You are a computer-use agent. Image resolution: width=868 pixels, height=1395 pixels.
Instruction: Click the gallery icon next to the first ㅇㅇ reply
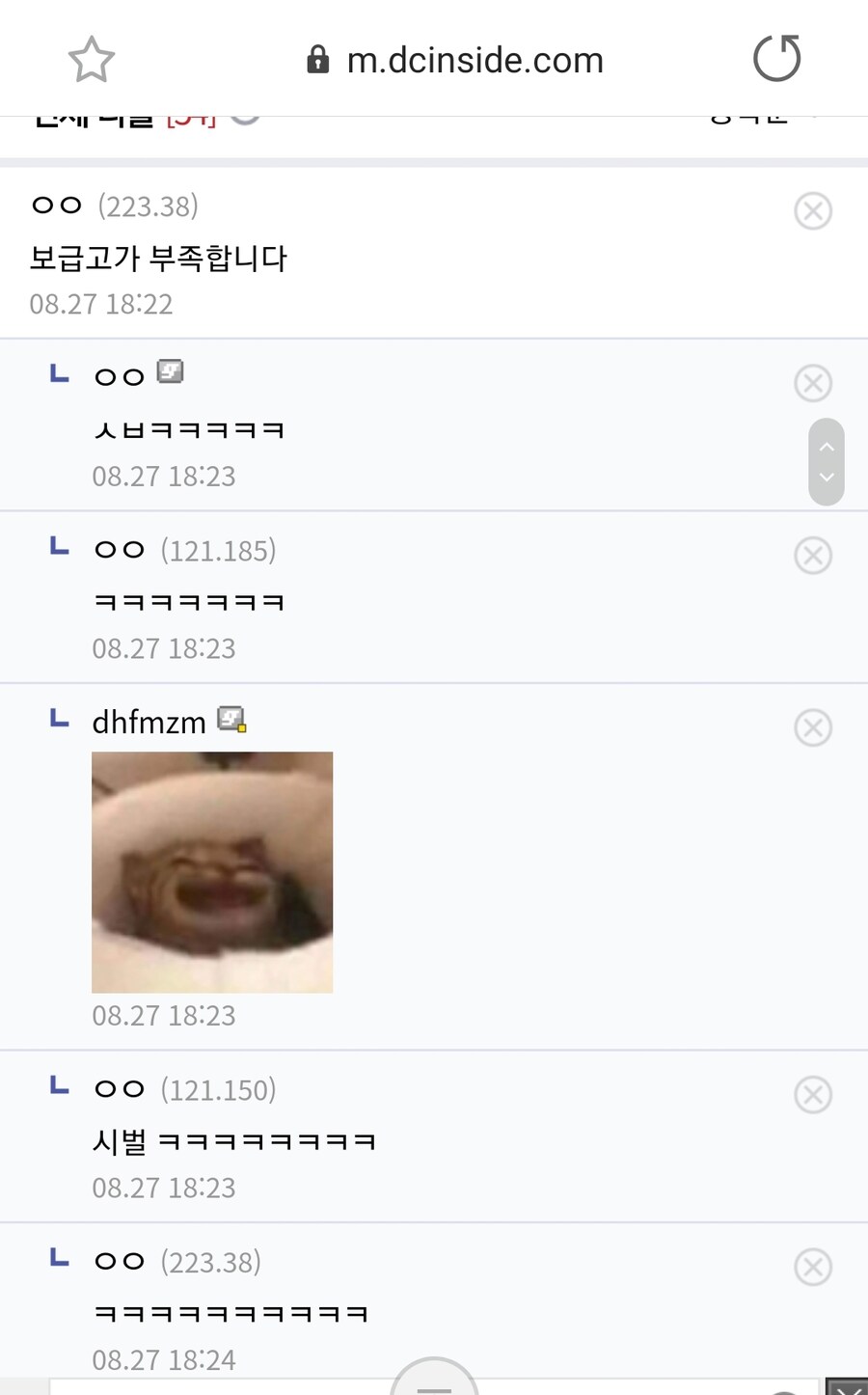click(172, 371)
